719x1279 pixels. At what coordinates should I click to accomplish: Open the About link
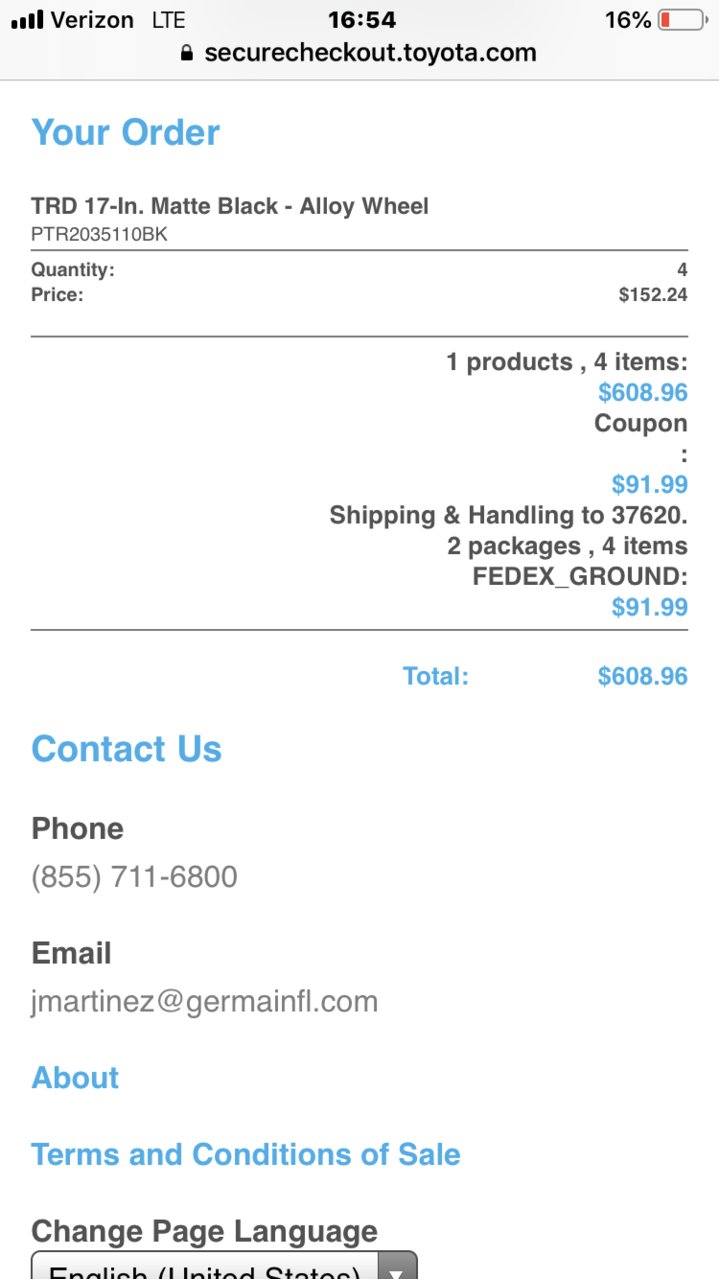click(x=75, y=1077)
